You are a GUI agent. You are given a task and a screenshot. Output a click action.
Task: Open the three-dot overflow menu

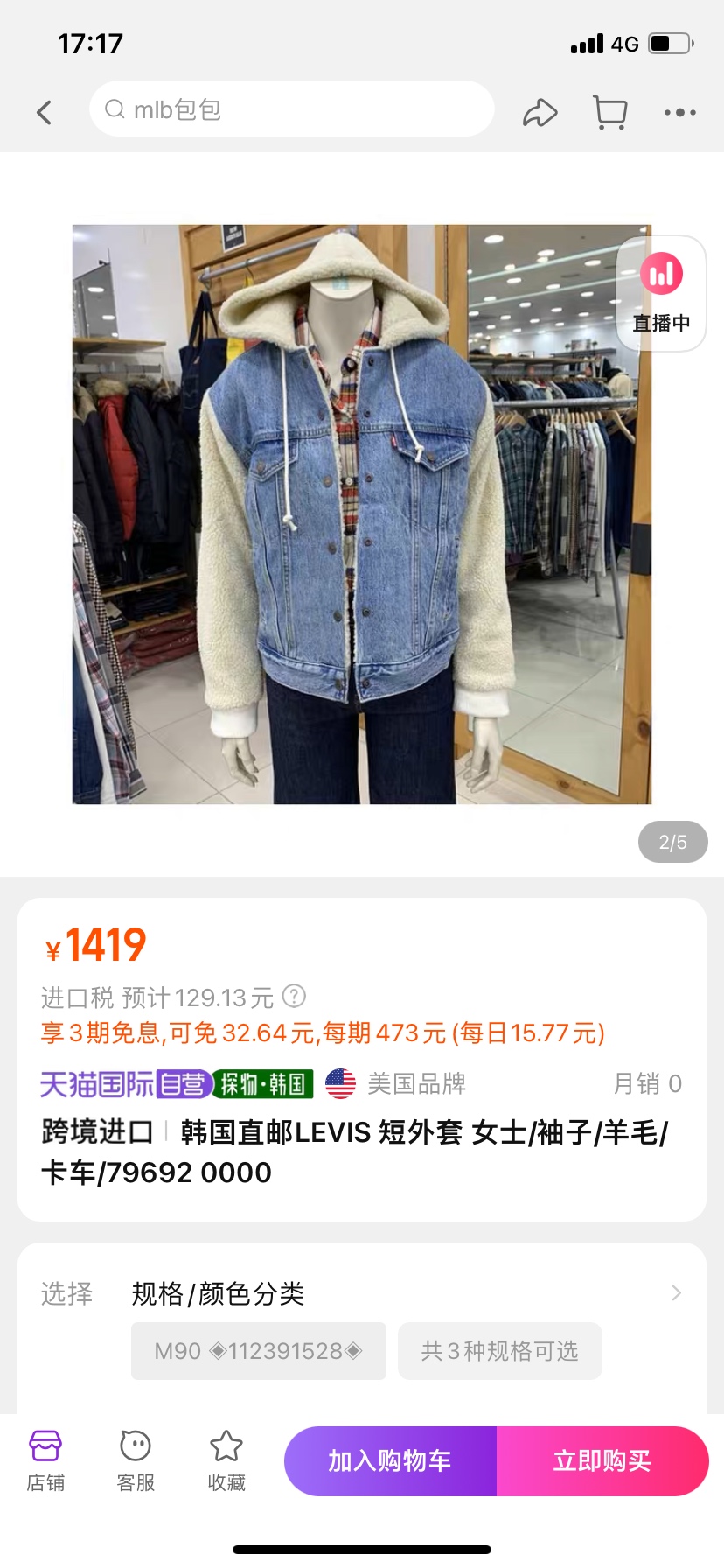coord(679,113)
